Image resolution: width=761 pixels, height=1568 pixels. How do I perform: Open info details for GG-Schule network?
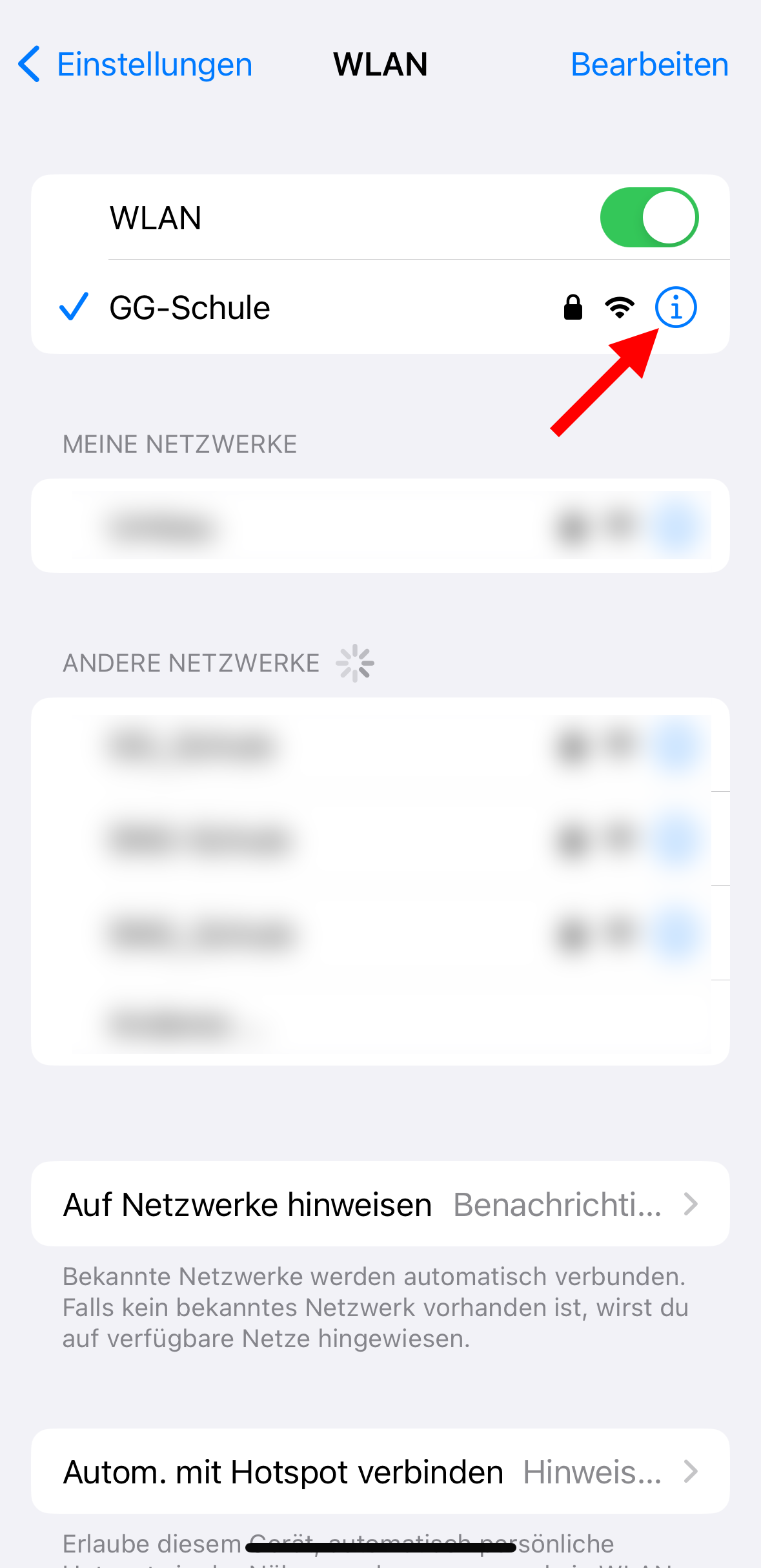point(675,308)
